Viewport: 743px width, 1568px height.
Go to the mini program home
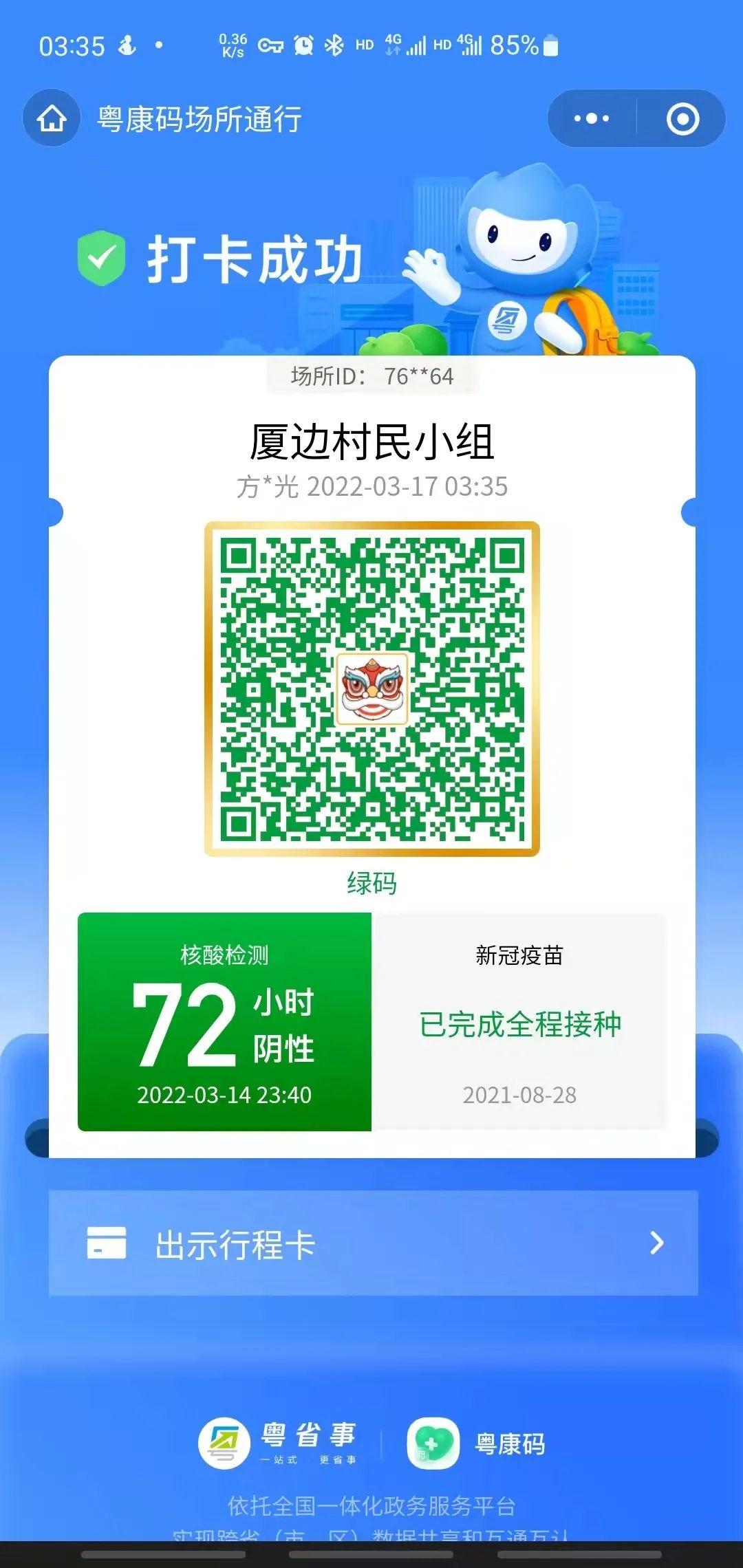(x=52, y=118)
